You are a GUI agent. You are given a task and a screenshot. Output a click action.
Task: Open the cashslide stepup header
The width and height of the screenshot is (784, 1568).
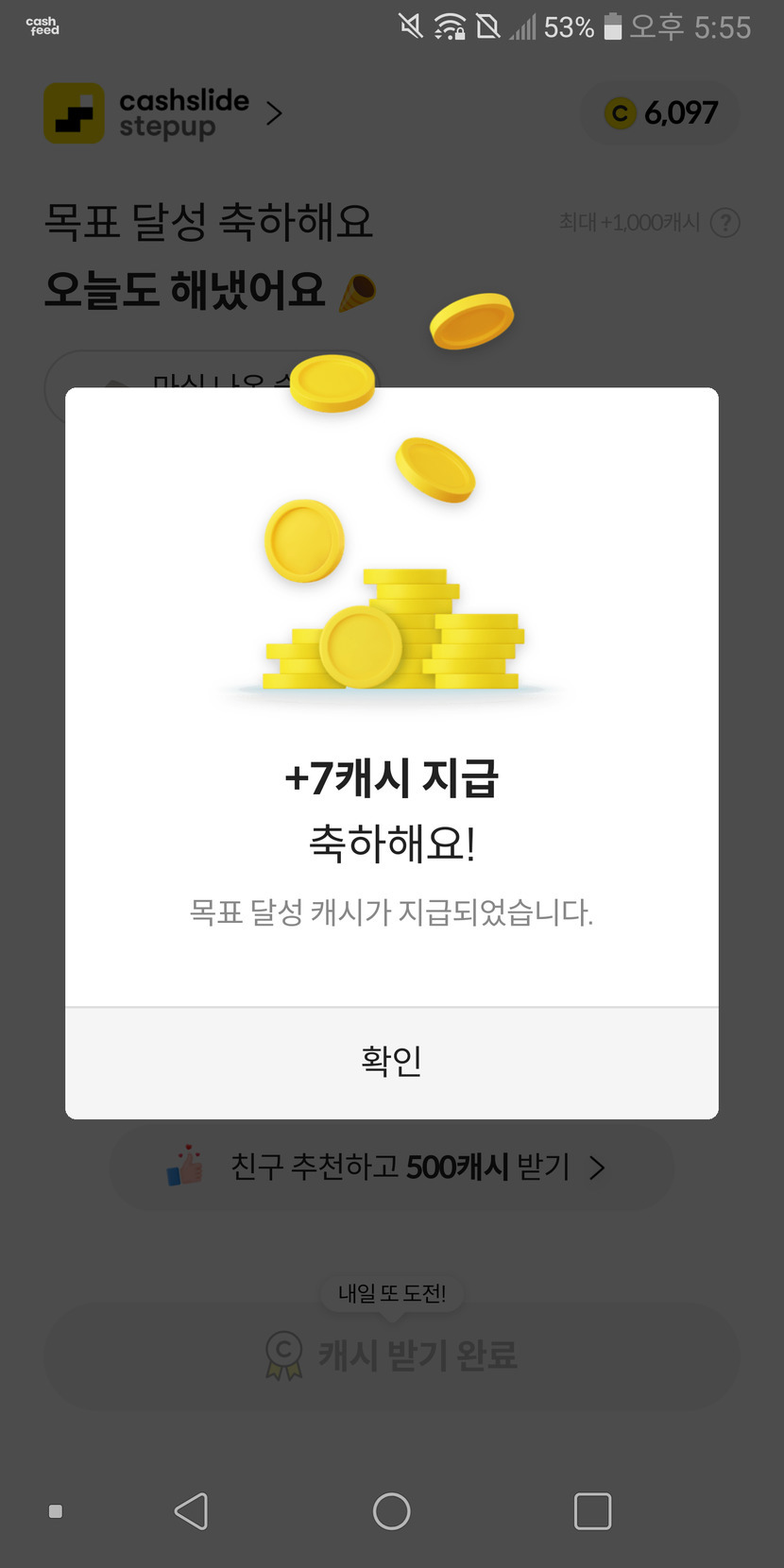point(163,113)
